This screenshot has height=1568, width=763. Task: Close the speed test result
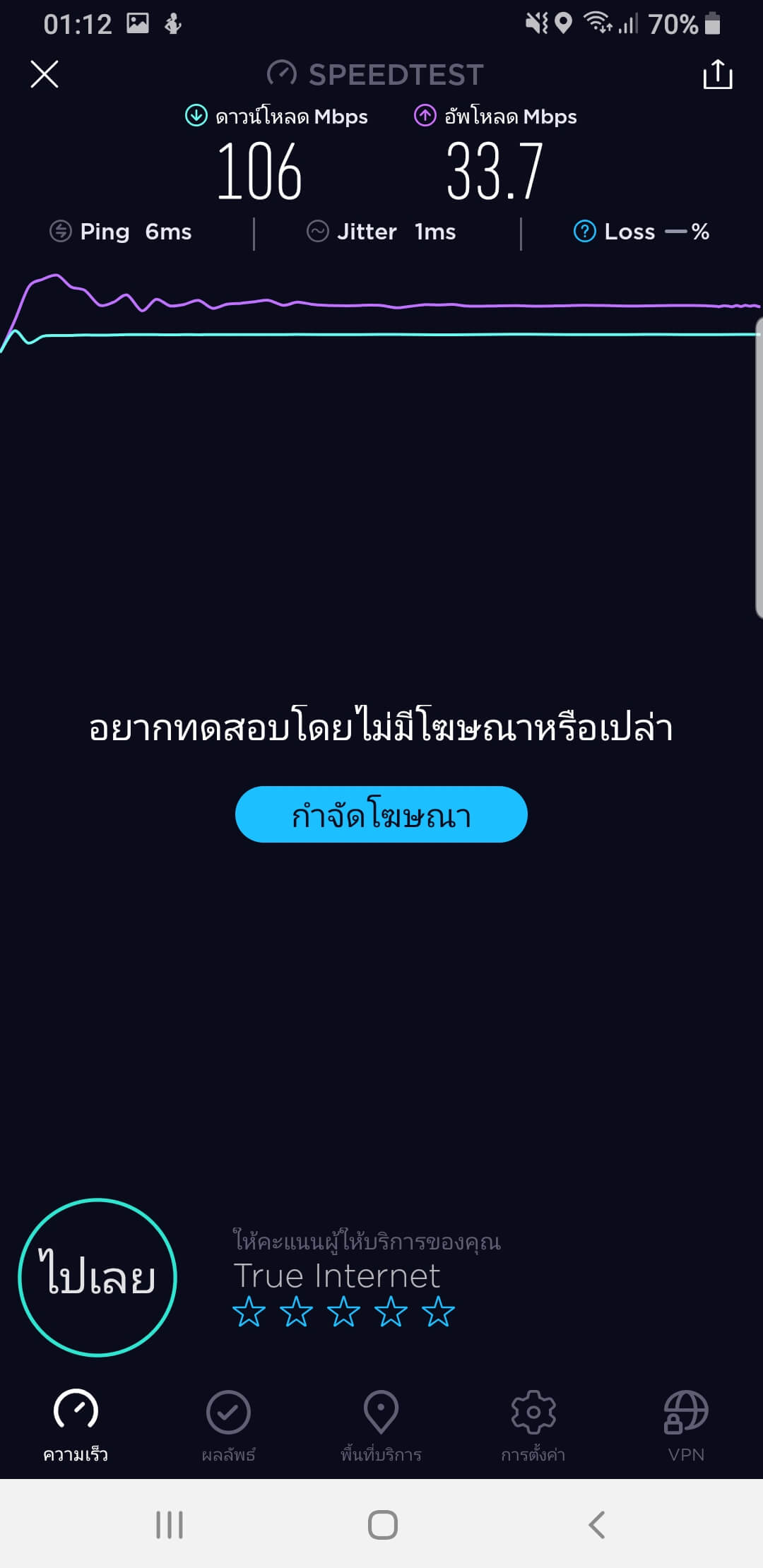click(x=45, y=74)
